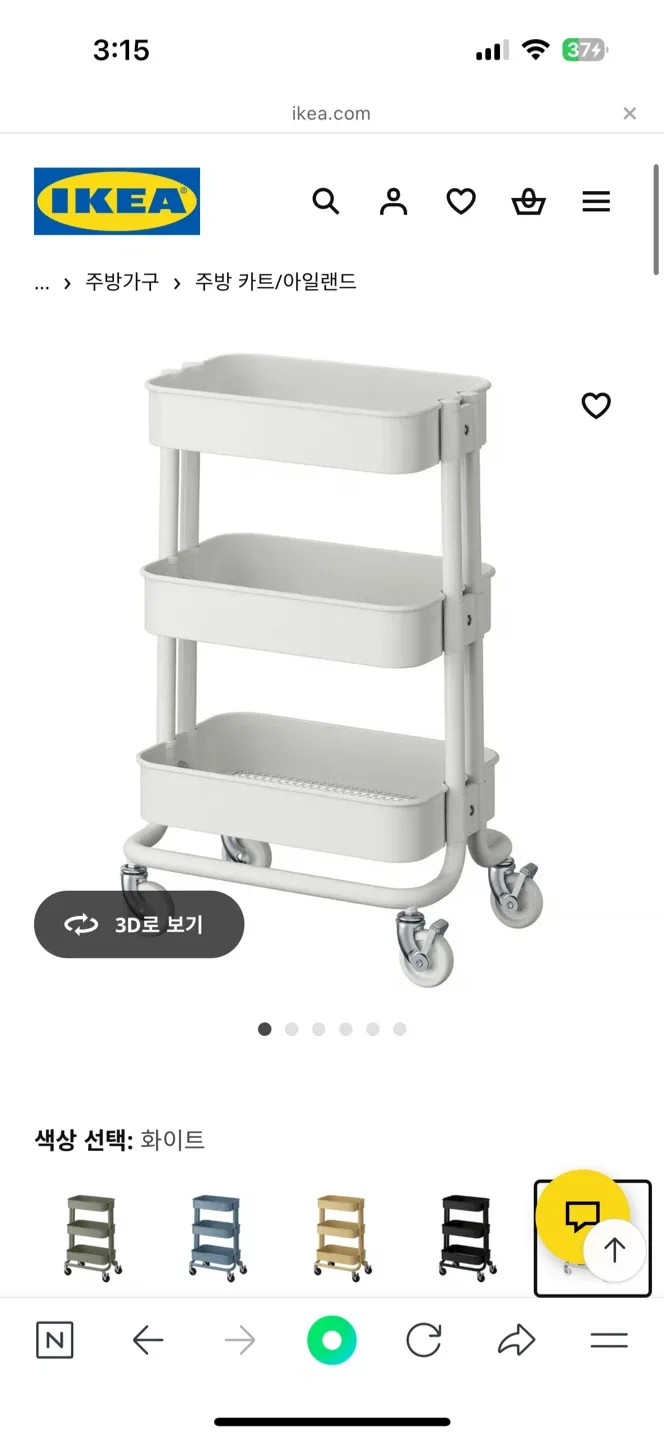This screenshot has height=1440, width=664.
Task: Share this page from browser toolbar
Action: click(516, 1340)
